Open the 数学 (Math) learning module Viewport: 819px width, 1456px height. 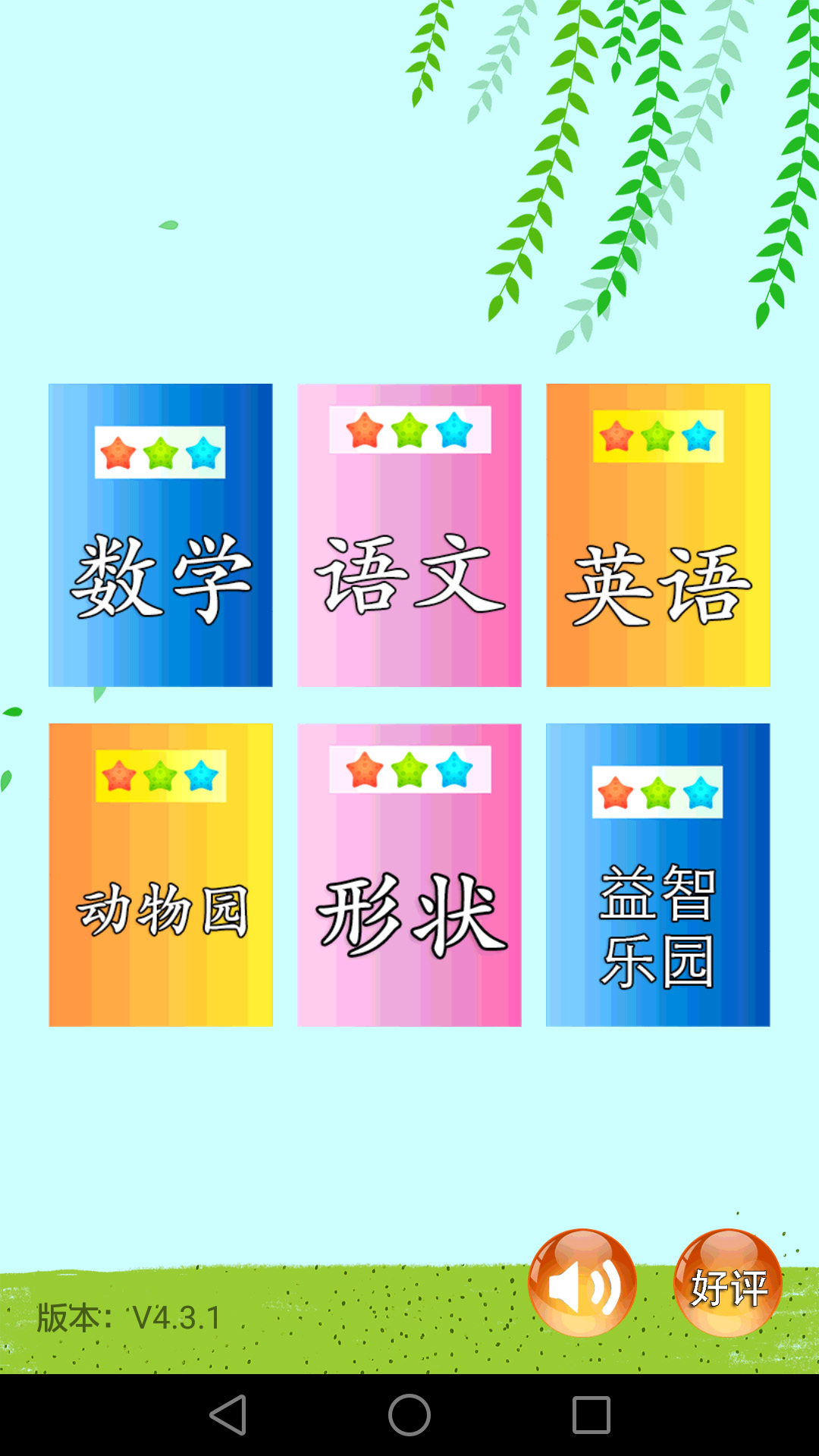click(161, 576)
